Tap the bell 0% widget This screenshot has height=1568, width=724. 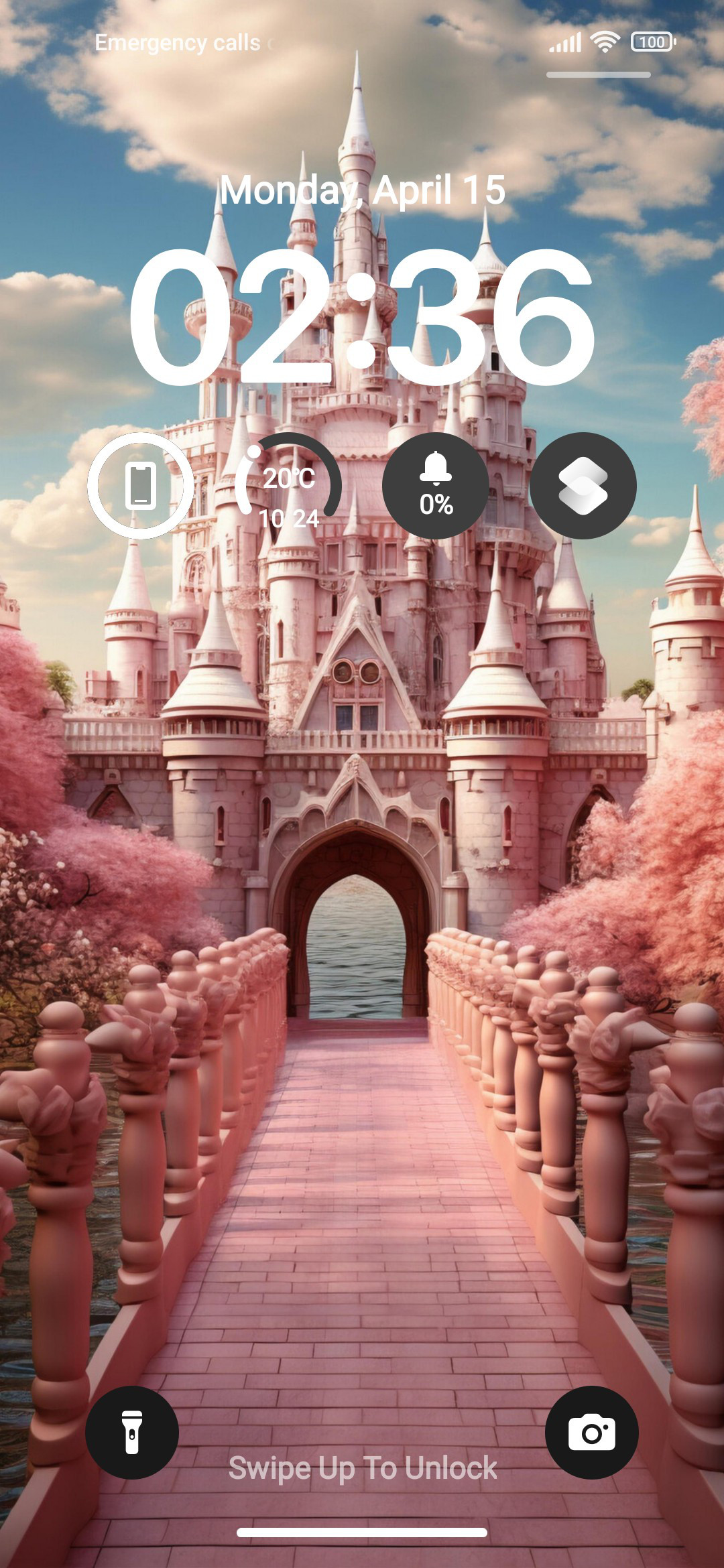(x=436, y=486)
